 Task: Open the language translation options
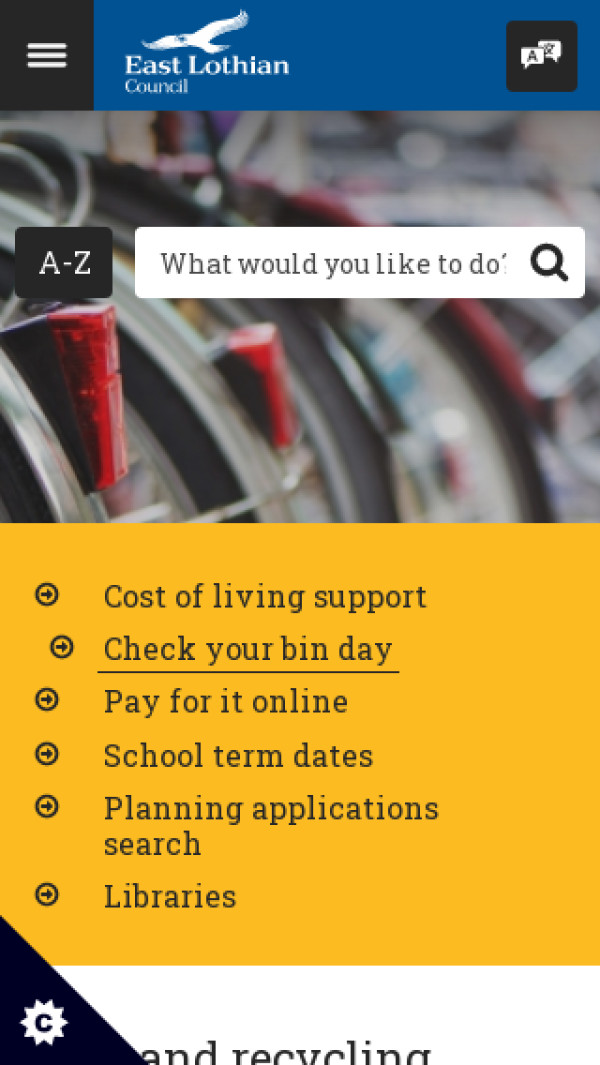[541, 56]
